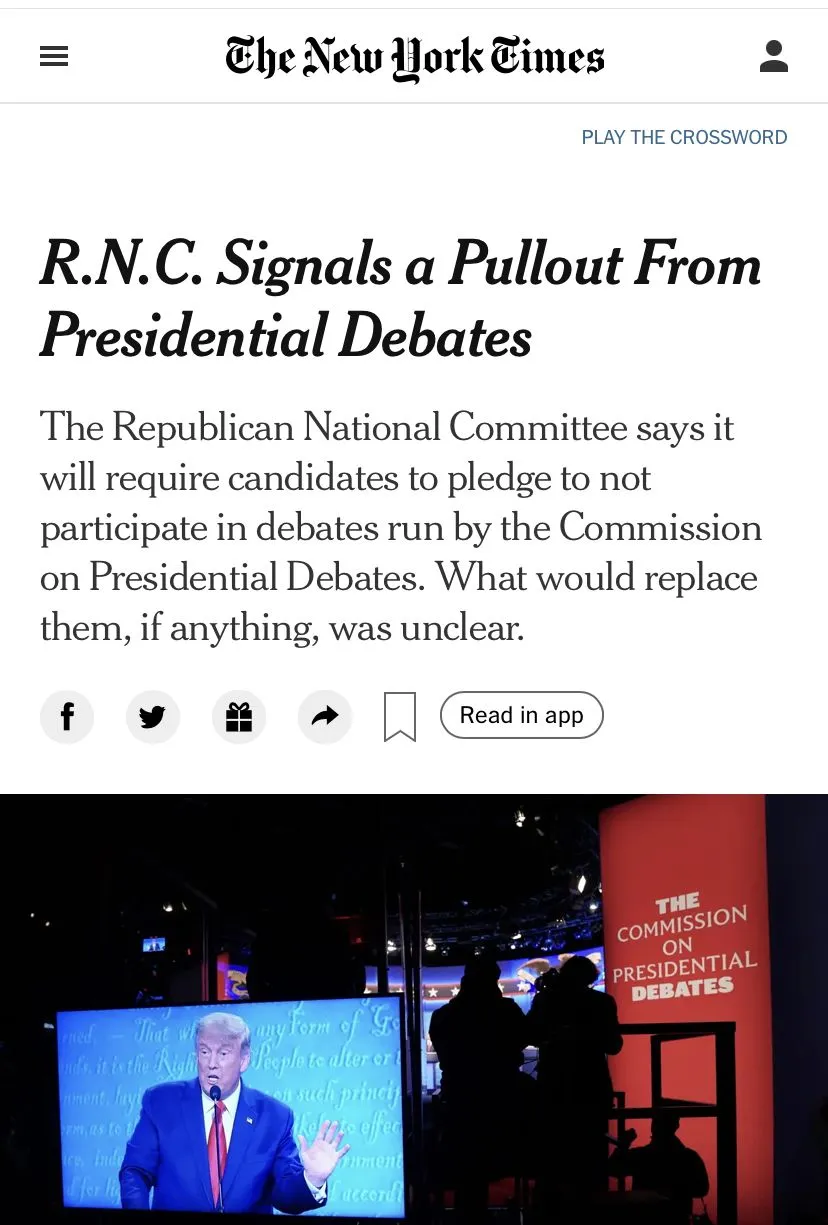Tap the Read in app button
Screen dimensions: 828x1225
click(521, 715)
